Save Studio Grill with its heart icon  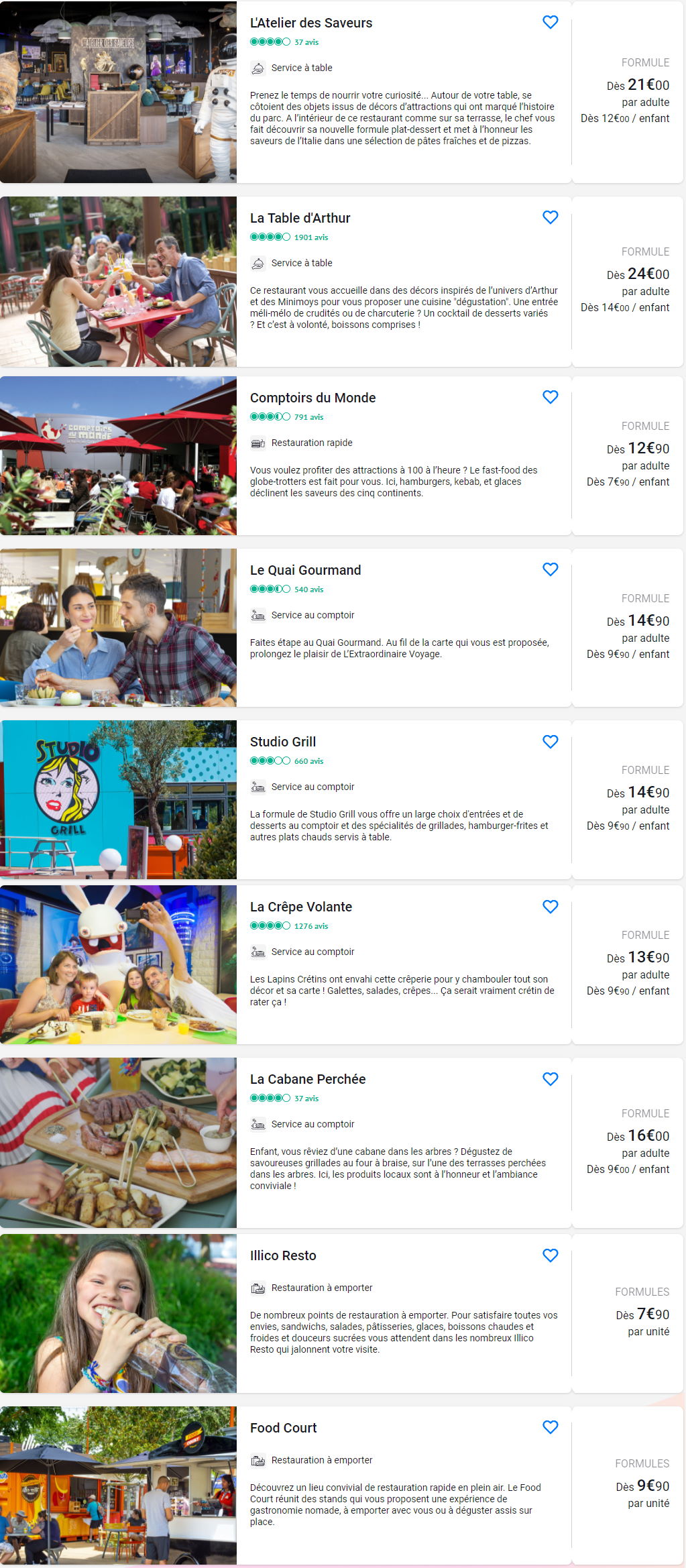coord(550,741)
